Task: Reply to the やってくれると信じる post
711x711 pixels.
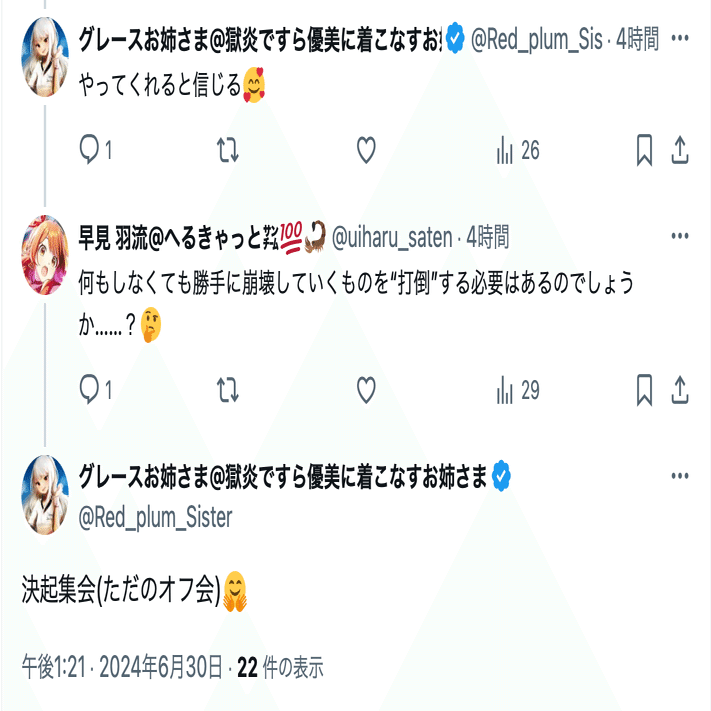Action: click(x=91, y=150)
